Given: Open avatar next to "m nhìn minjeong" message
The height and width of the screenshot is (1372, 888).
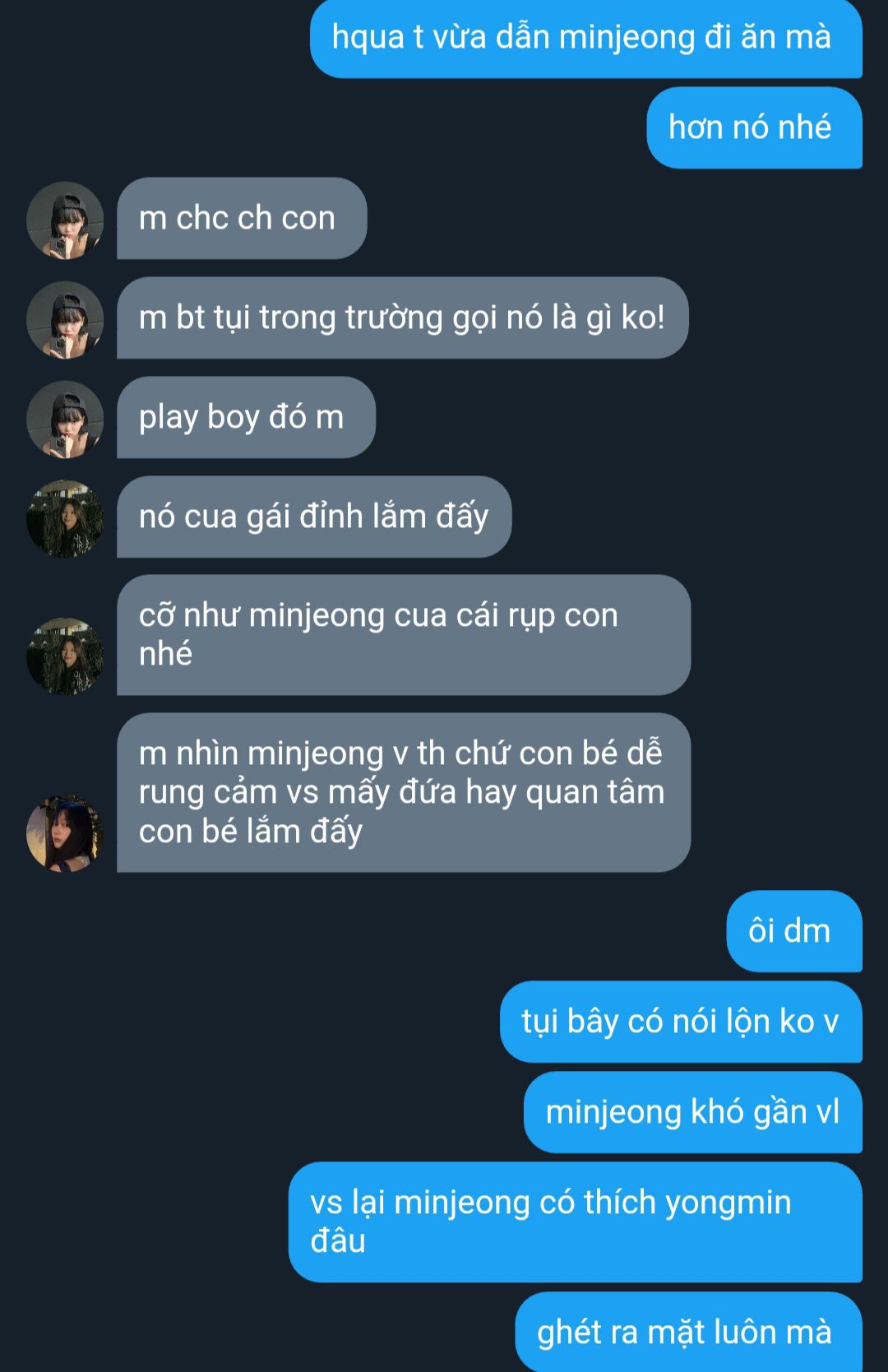Looking at the screenshot, I should (65, 833).
